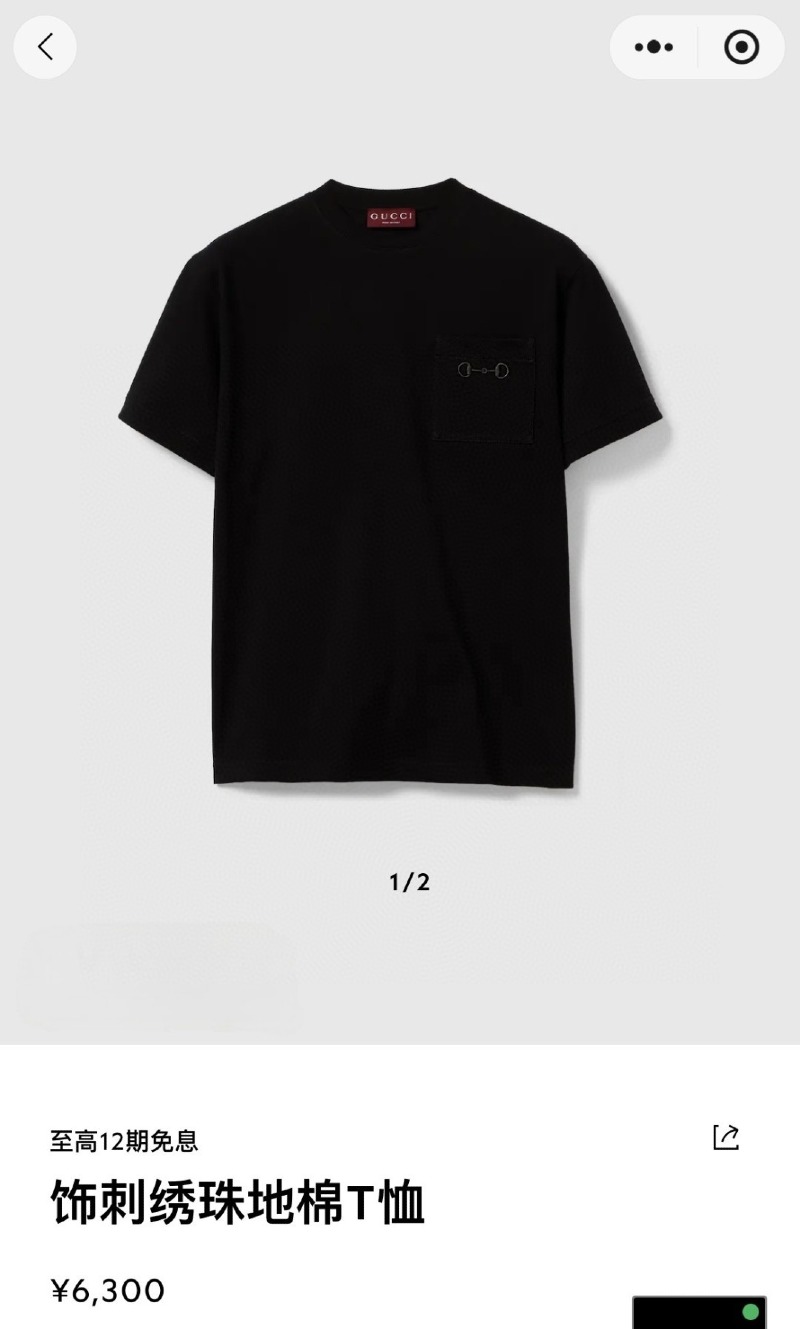
Task: Open the black T-shirt product image
Action: (394, 480)
